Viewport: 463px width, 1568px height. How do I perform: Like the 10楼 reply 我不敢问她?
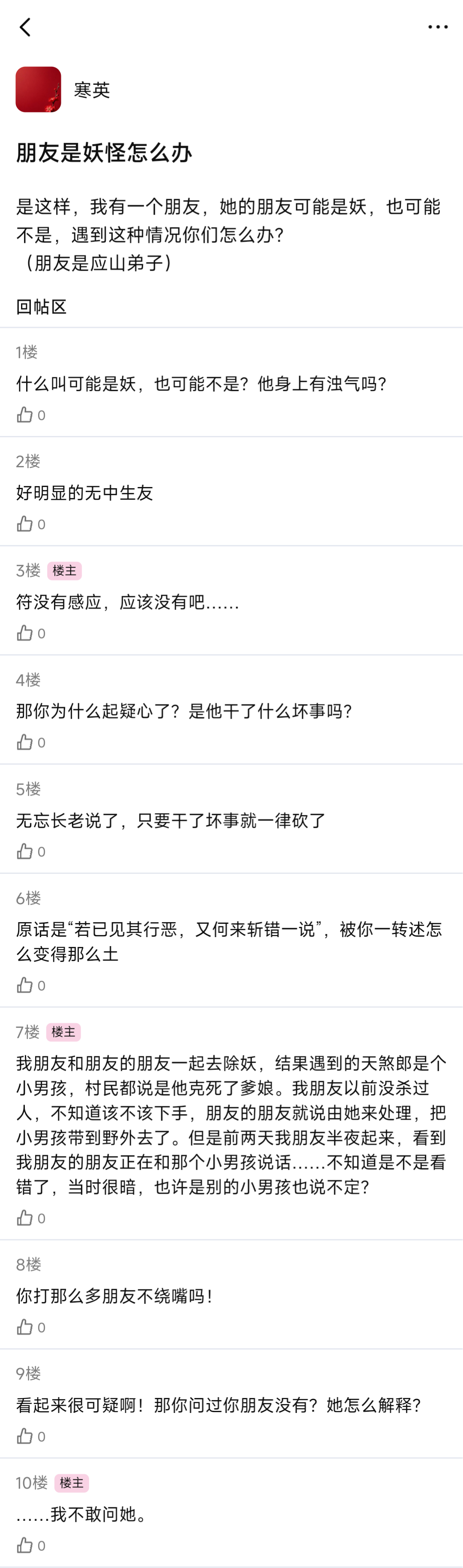click(25, 1545)
